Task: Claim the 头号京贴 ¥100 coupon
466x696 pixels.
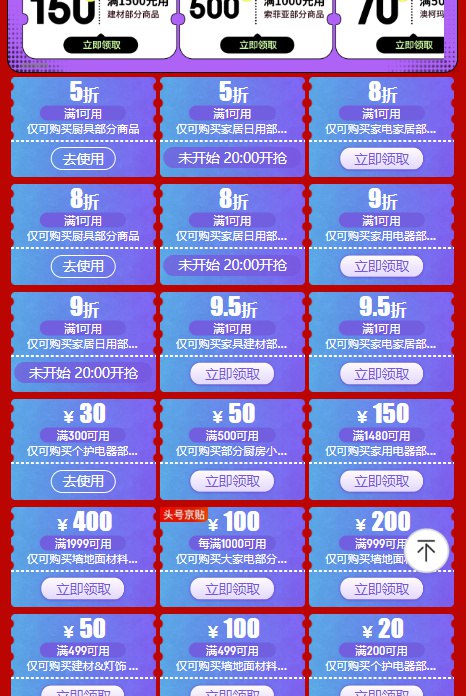Action: pyautogui.click(x=232, y=589)
